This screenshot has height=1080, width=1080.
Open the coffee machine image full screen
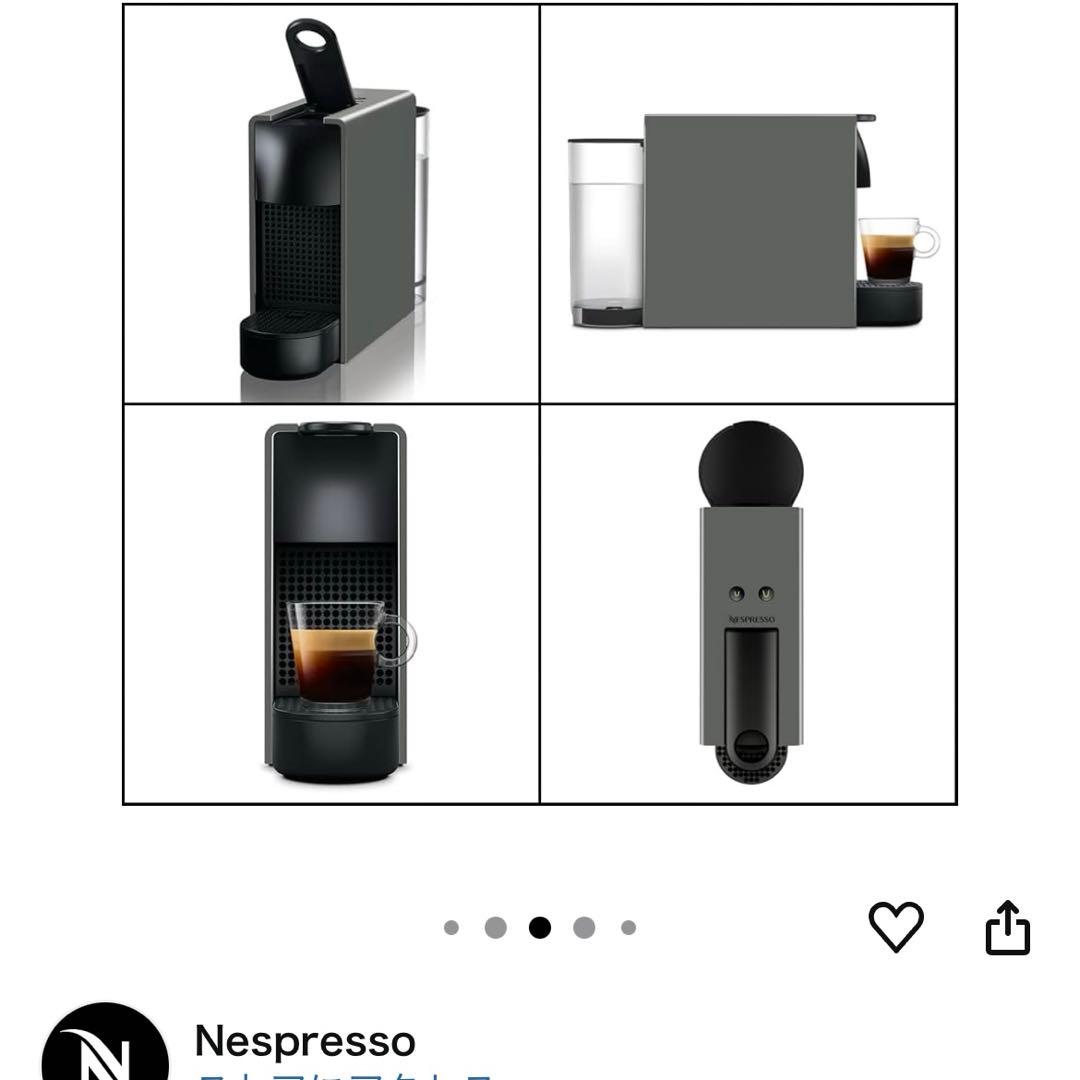539,403
